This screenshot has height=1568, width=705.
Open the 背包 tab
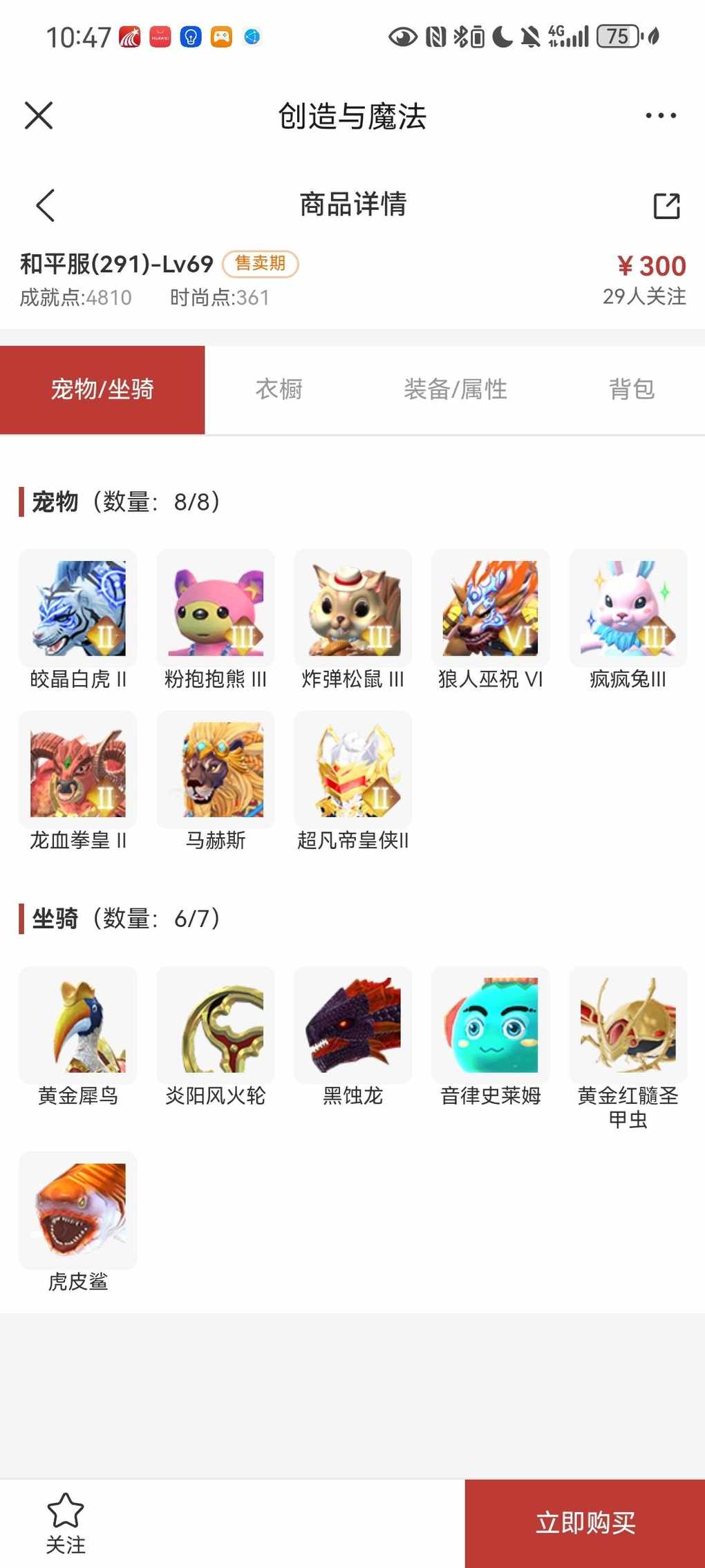click(x=631, y=389)
